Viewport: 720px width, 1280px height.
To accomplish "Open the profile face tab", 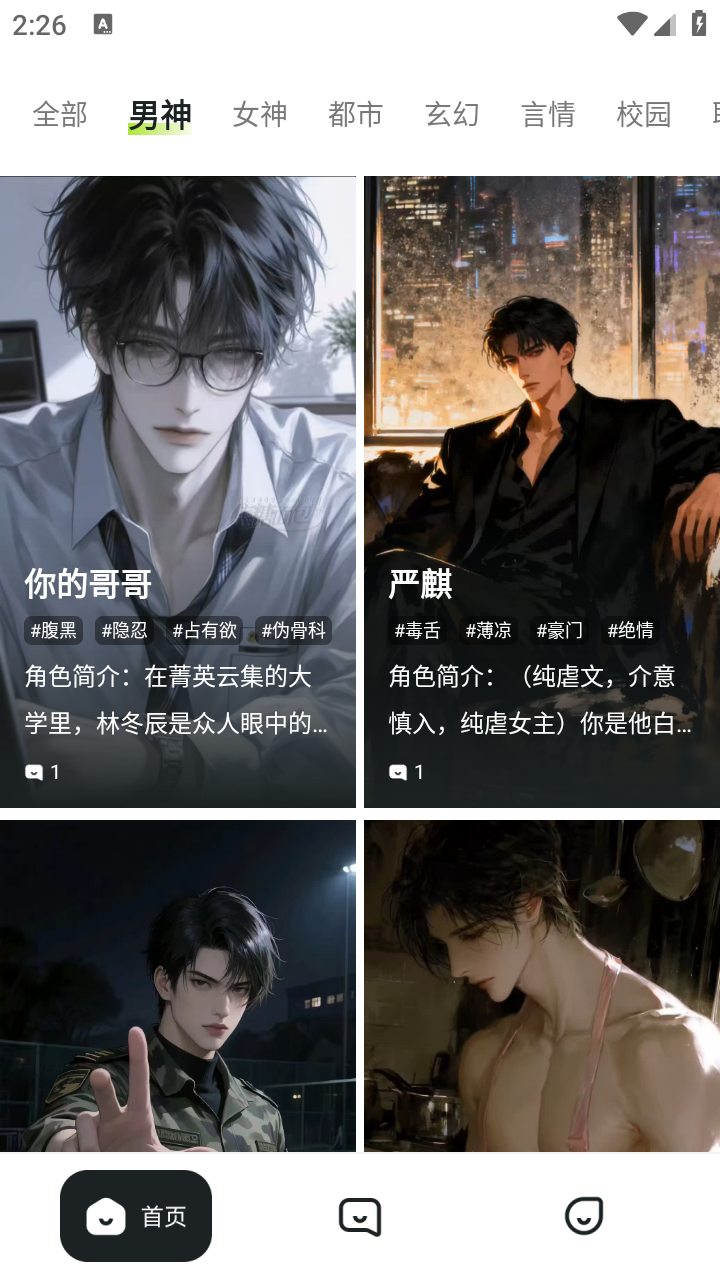I will [x=584, y=1216].
